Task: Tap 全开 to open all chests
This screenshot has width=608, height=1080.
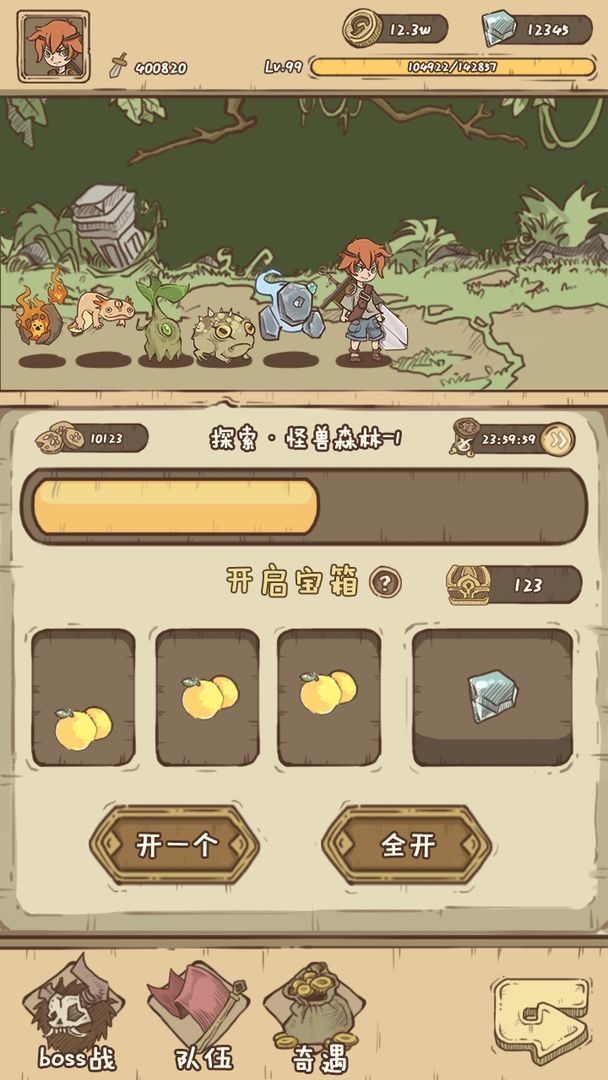Action: click(407, 845)
